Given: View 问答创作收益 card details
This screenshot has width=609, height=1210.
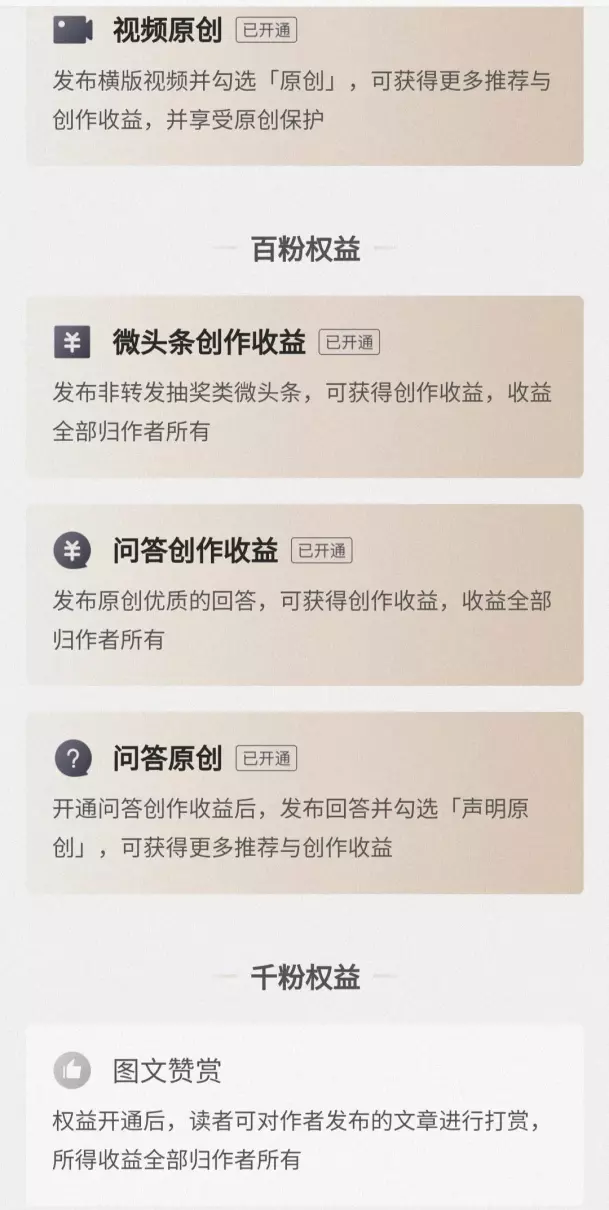Looking at the screenshot, I should [304, 594].
